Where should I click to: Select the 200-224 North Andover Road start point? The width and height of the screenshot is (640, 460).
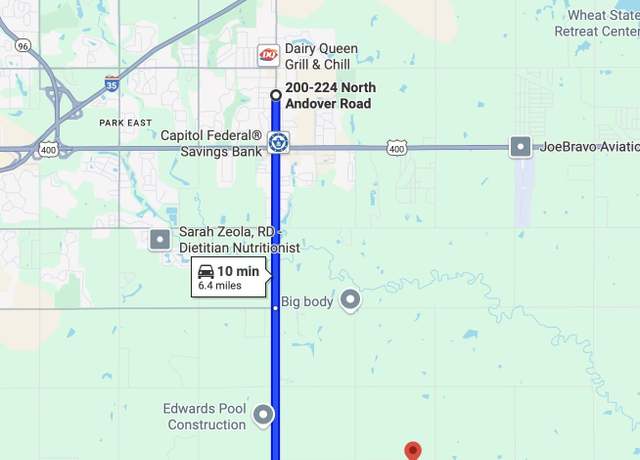(x=276, y=95)
